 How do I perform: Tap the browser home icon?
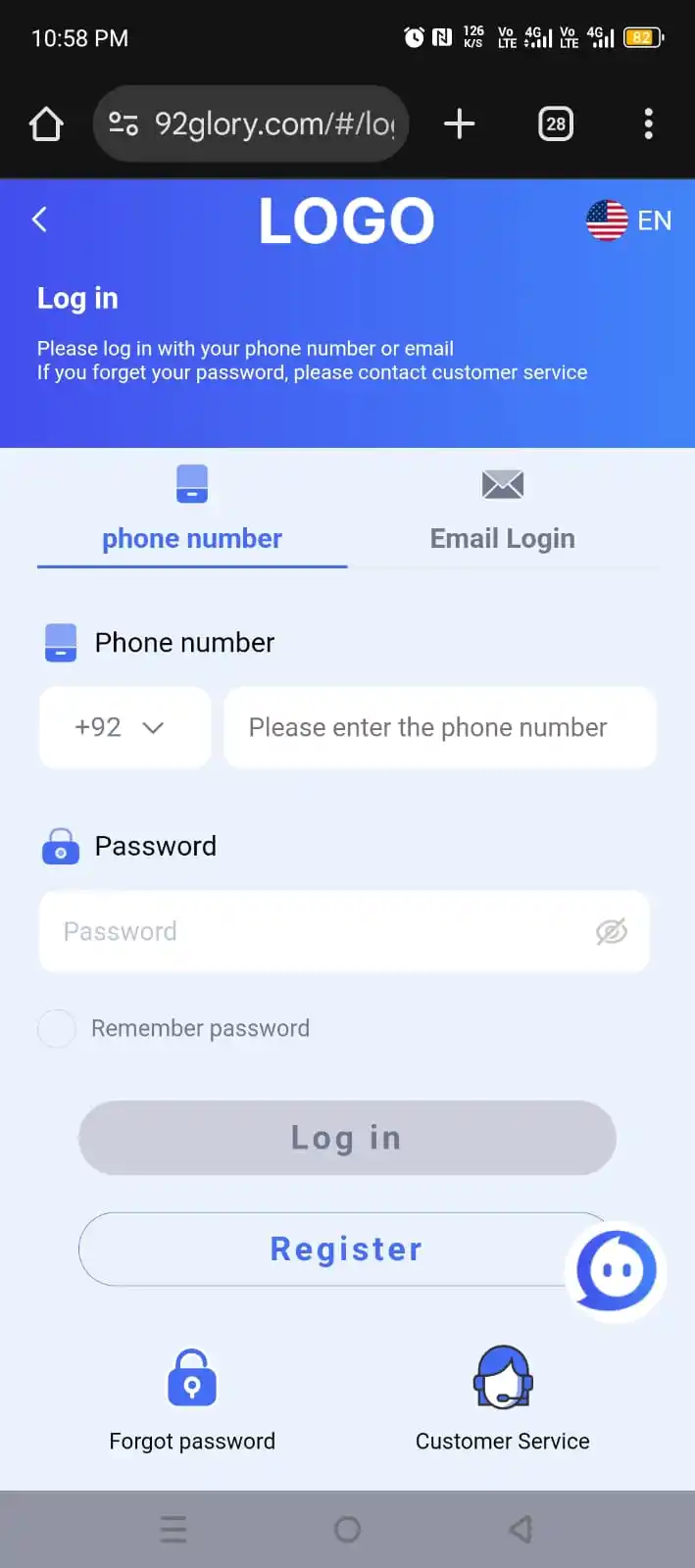[x=46, y=123]
